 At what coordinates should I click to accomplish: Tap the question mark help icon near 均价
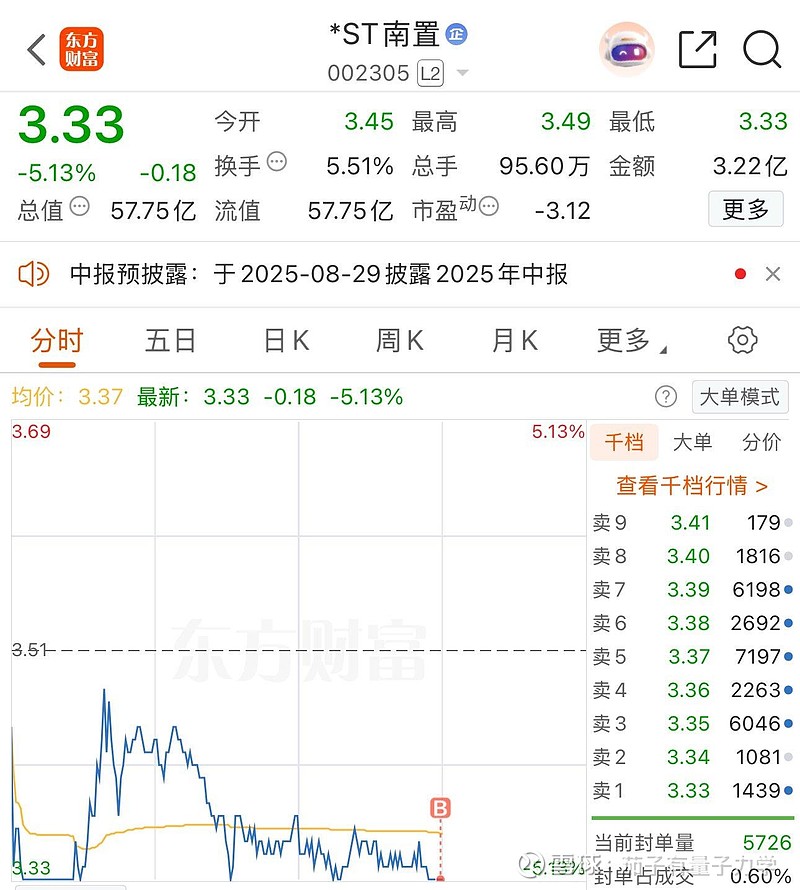[x=666, y=397]
